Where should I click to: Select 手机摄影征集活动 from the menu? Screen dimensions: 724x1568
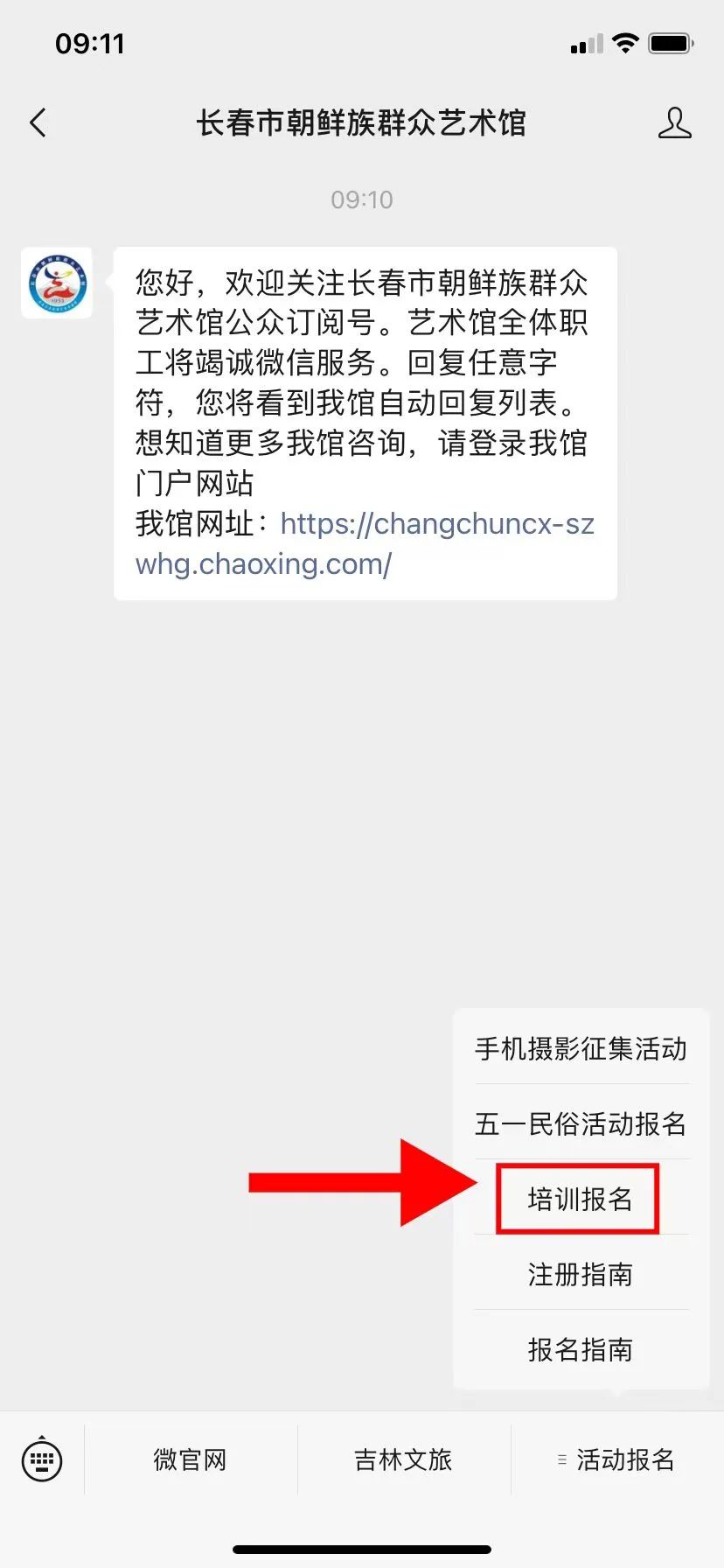tap(581, 1048)
